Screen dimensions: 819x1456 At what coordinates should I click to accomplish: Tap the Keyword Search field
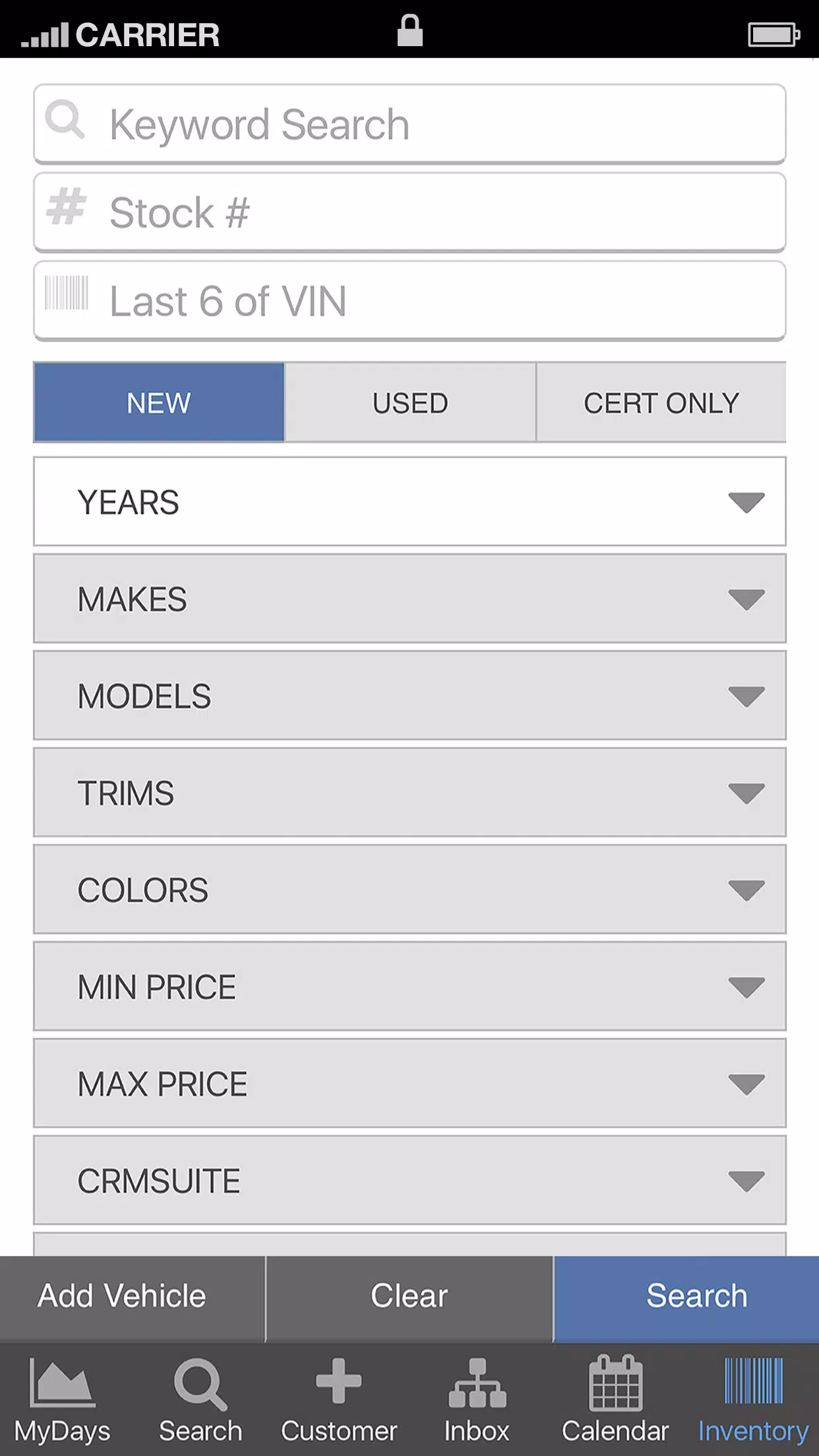tap(409, 124)
